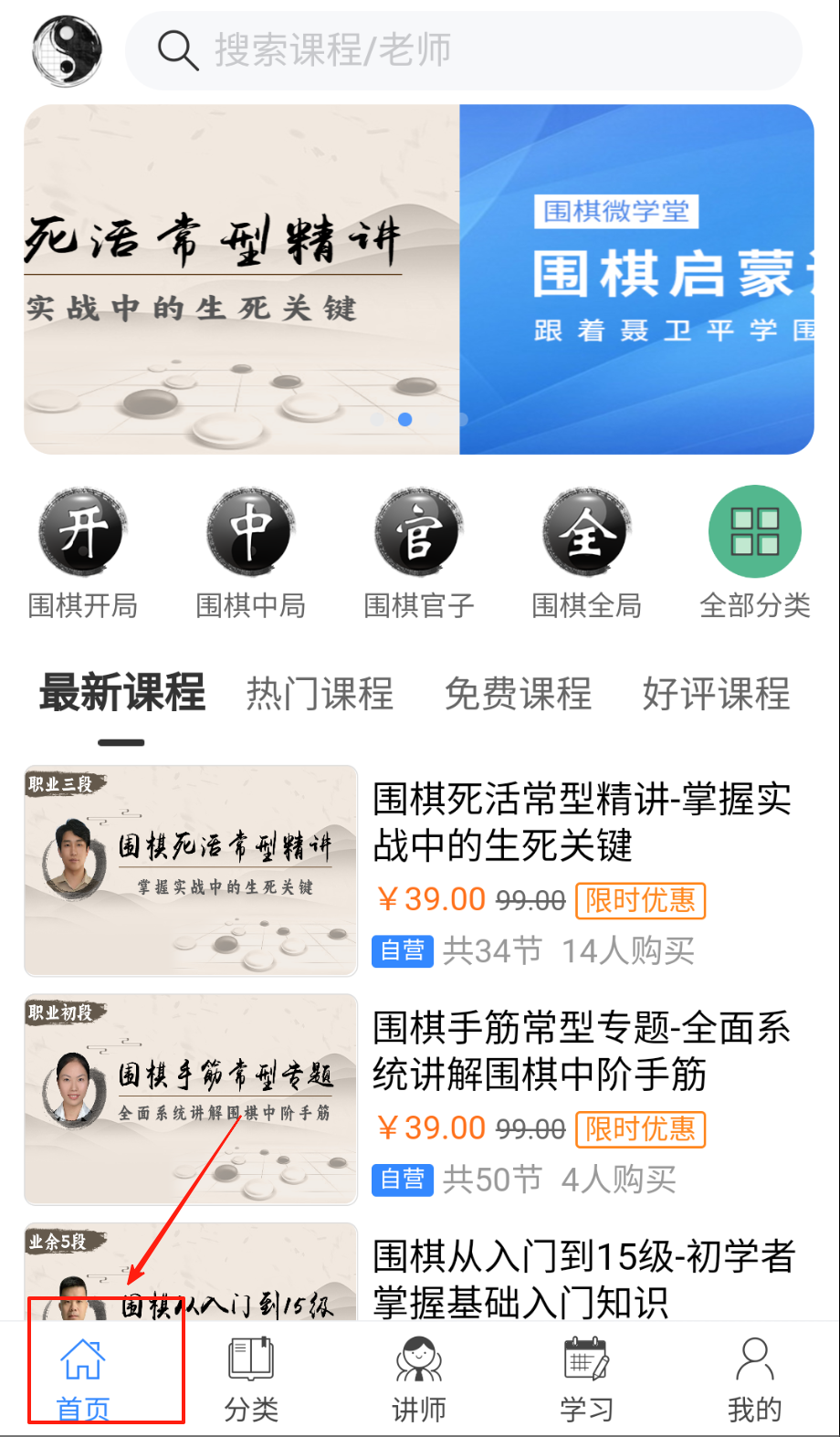The image size is (840, 1437).
Task: Open the 死活常型精讲 banner
Action: [241, 278]
